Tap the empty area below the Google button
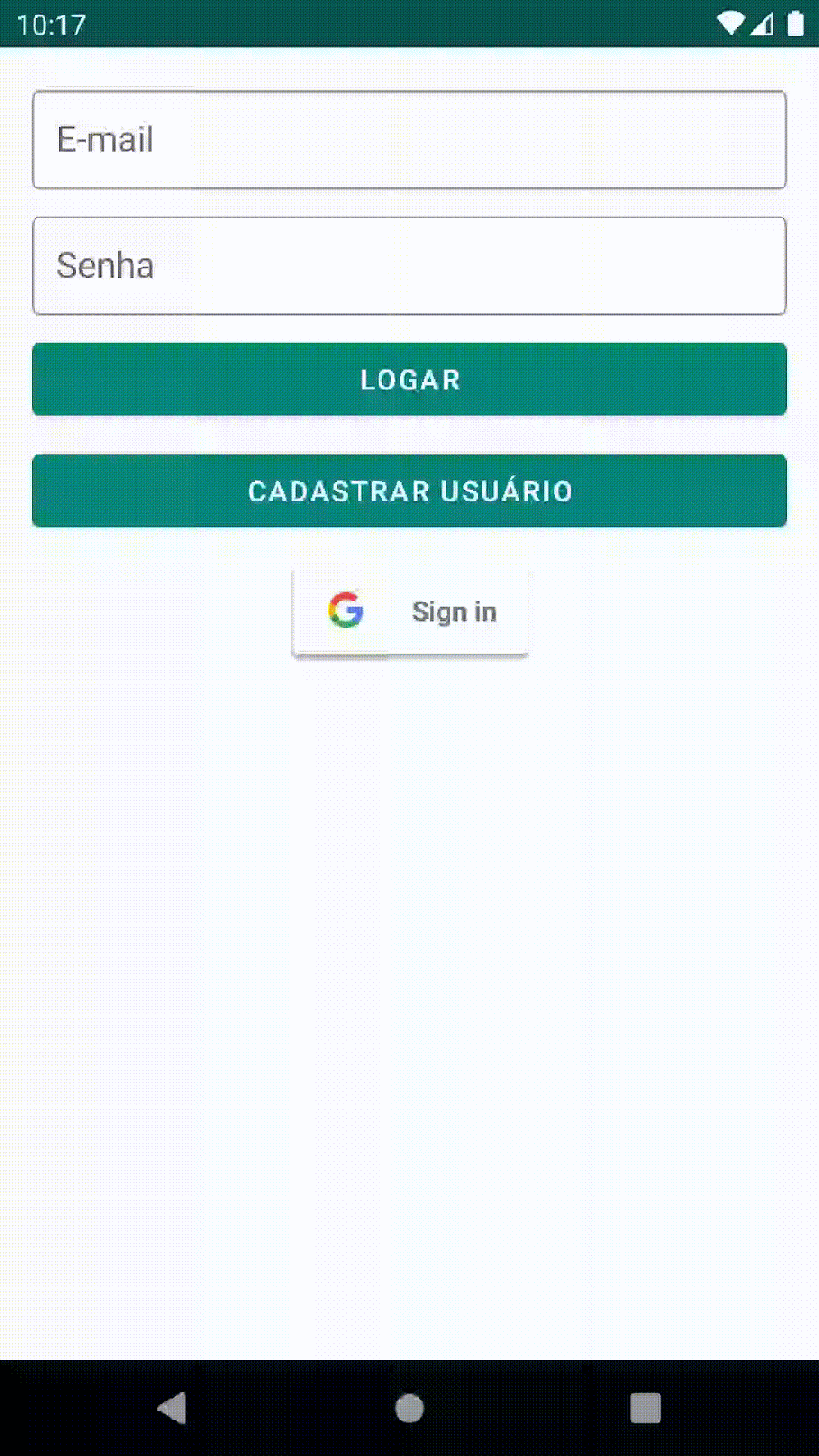Screen dimensions: 819x1456 tap(409, 910)
